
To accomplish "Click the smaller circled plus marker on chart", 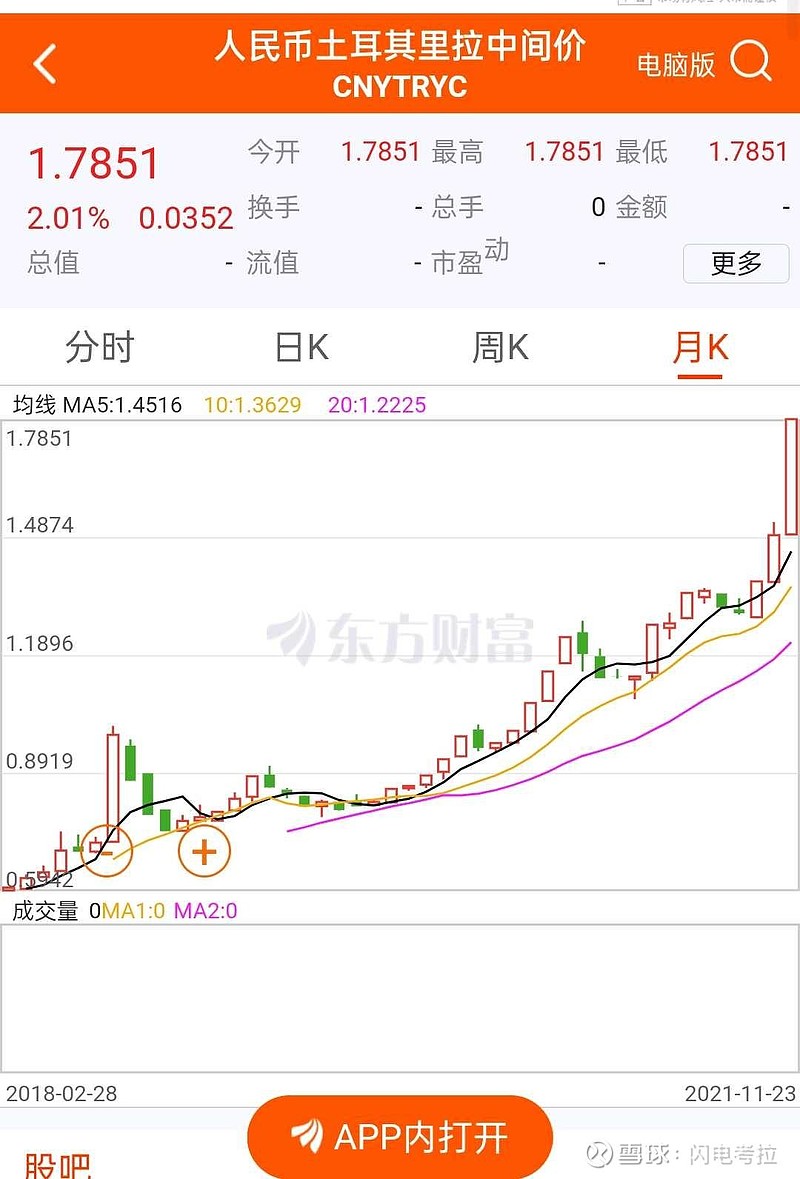I will (107, 849).
